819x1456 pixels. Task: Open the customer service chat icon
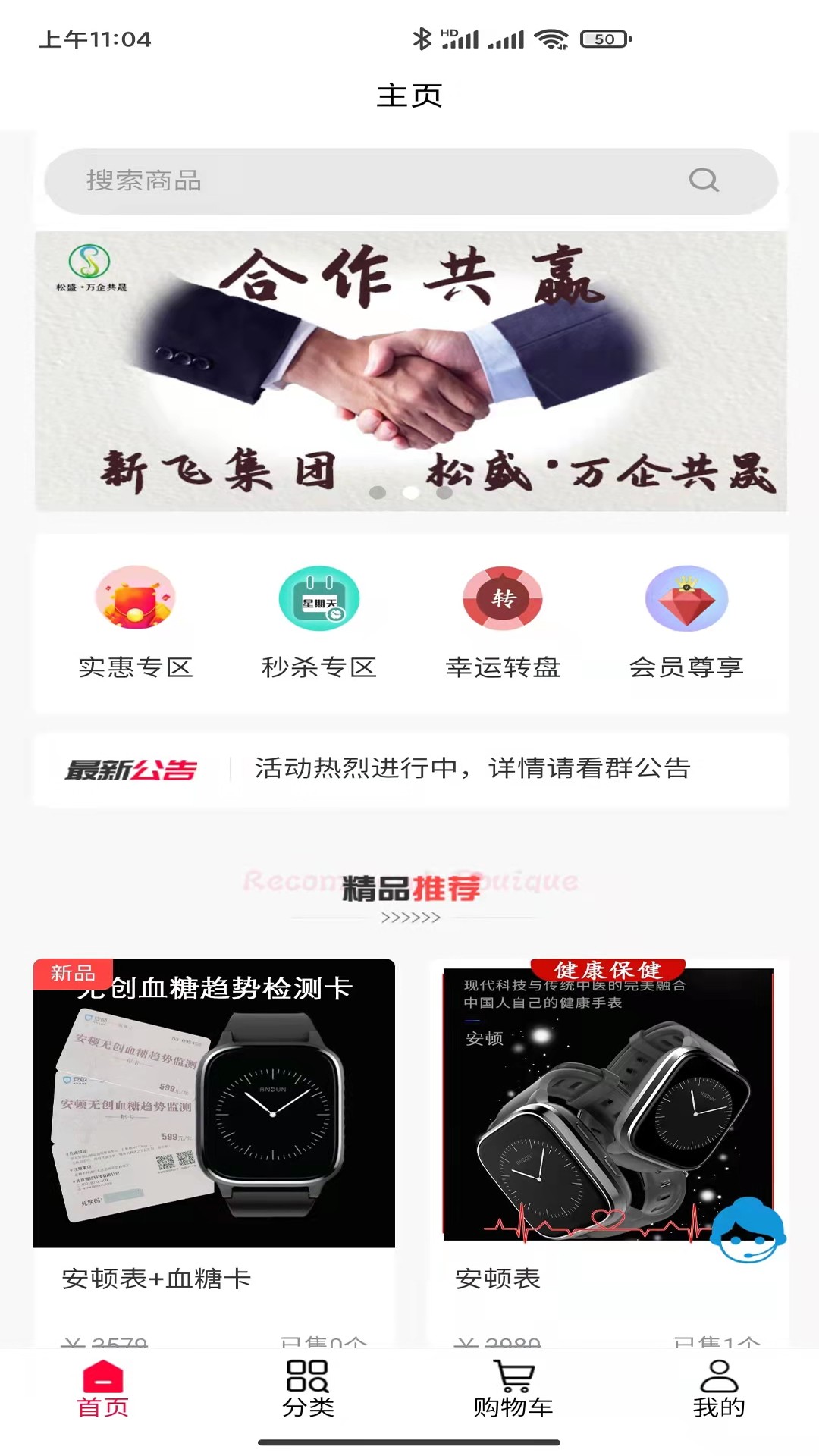point(747,1230)
